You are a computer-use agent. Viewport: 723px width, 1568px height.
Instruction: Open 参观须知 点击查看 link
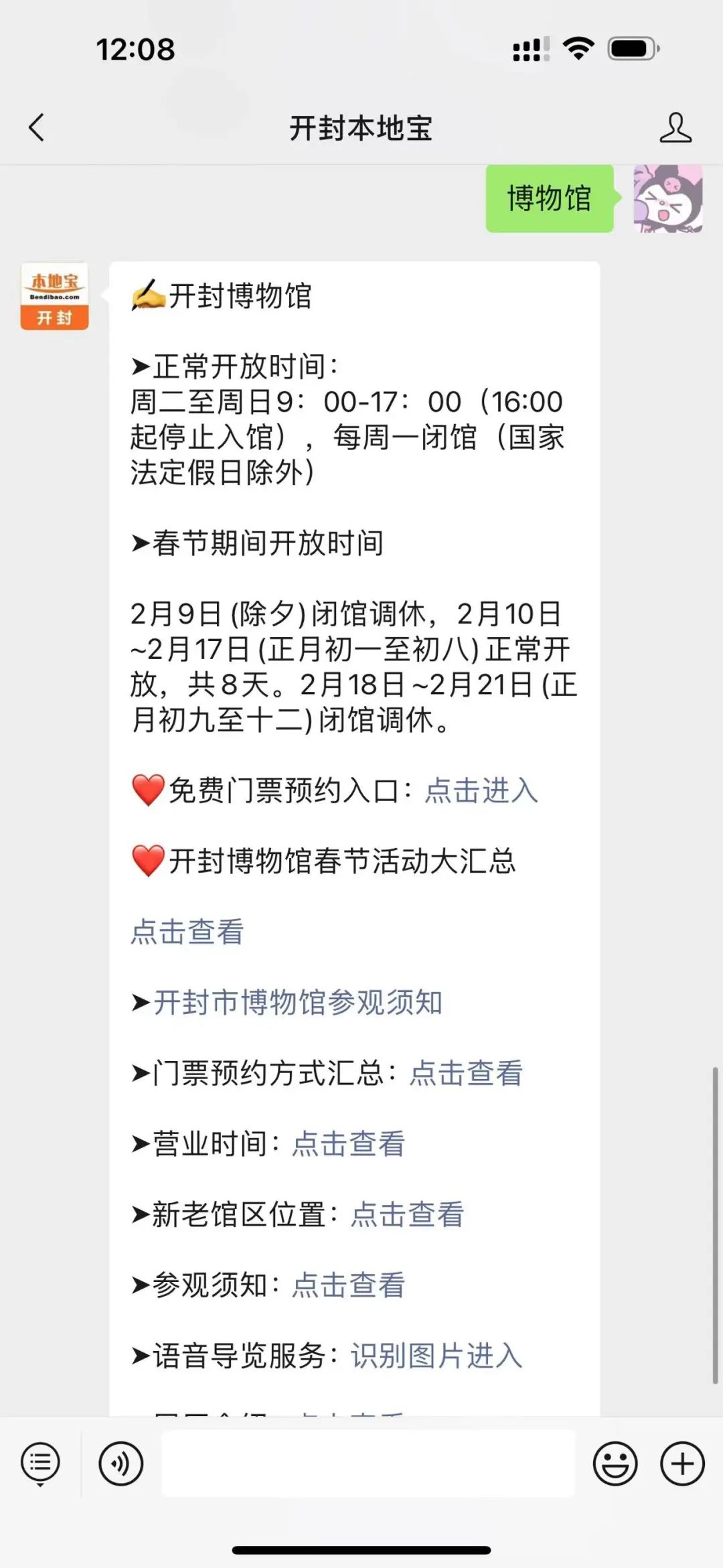348,1285
